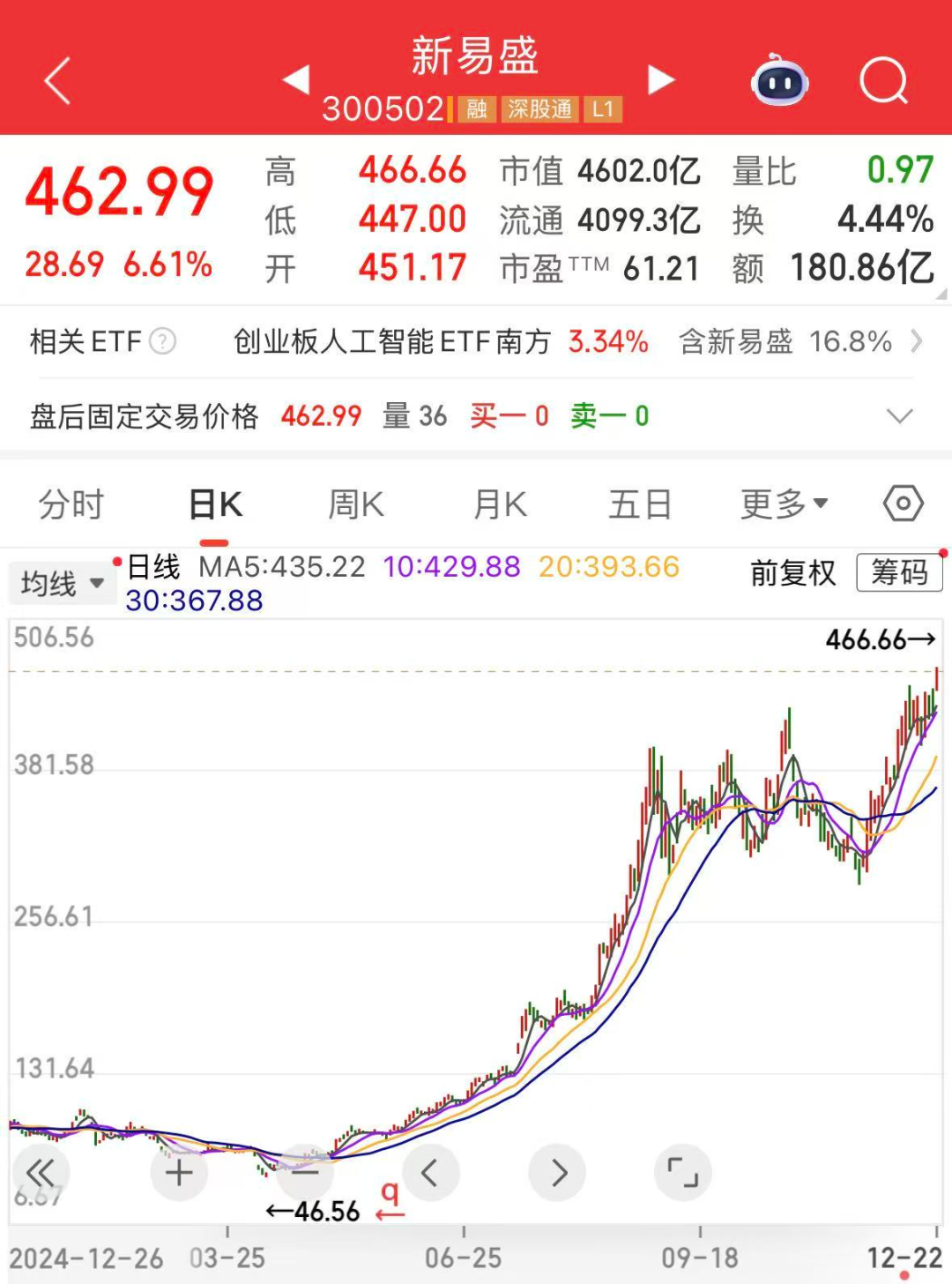
Task: Switch to the next stock with the right triangle
Action: (661, 79)
